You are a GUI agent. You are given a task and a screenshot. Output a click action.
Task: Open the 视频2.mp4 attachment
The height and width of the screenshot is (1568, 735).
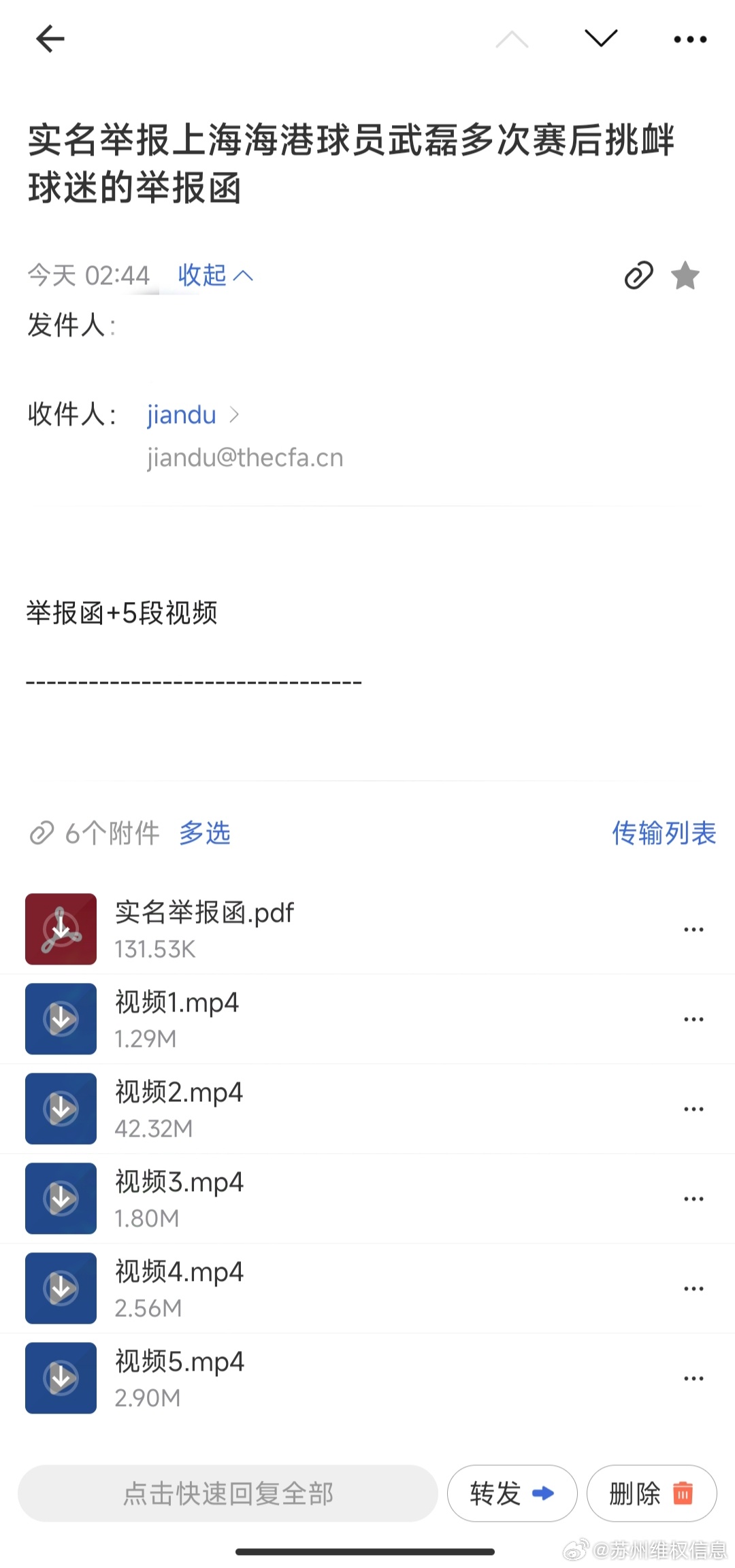tap(367, 1108)
